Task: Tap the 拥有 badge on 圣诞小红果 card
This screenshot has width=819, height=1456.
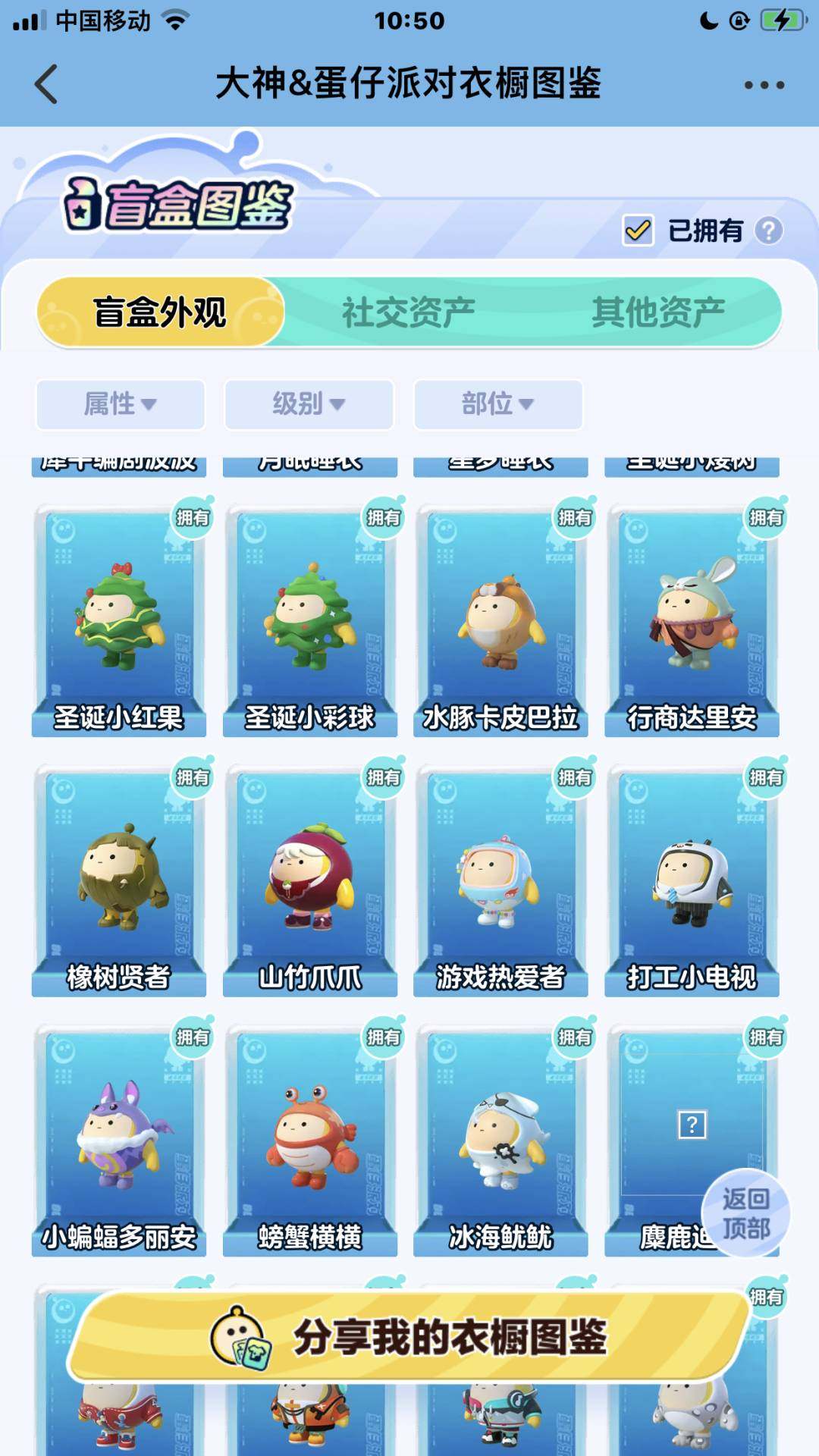Action: click(193, 519)
